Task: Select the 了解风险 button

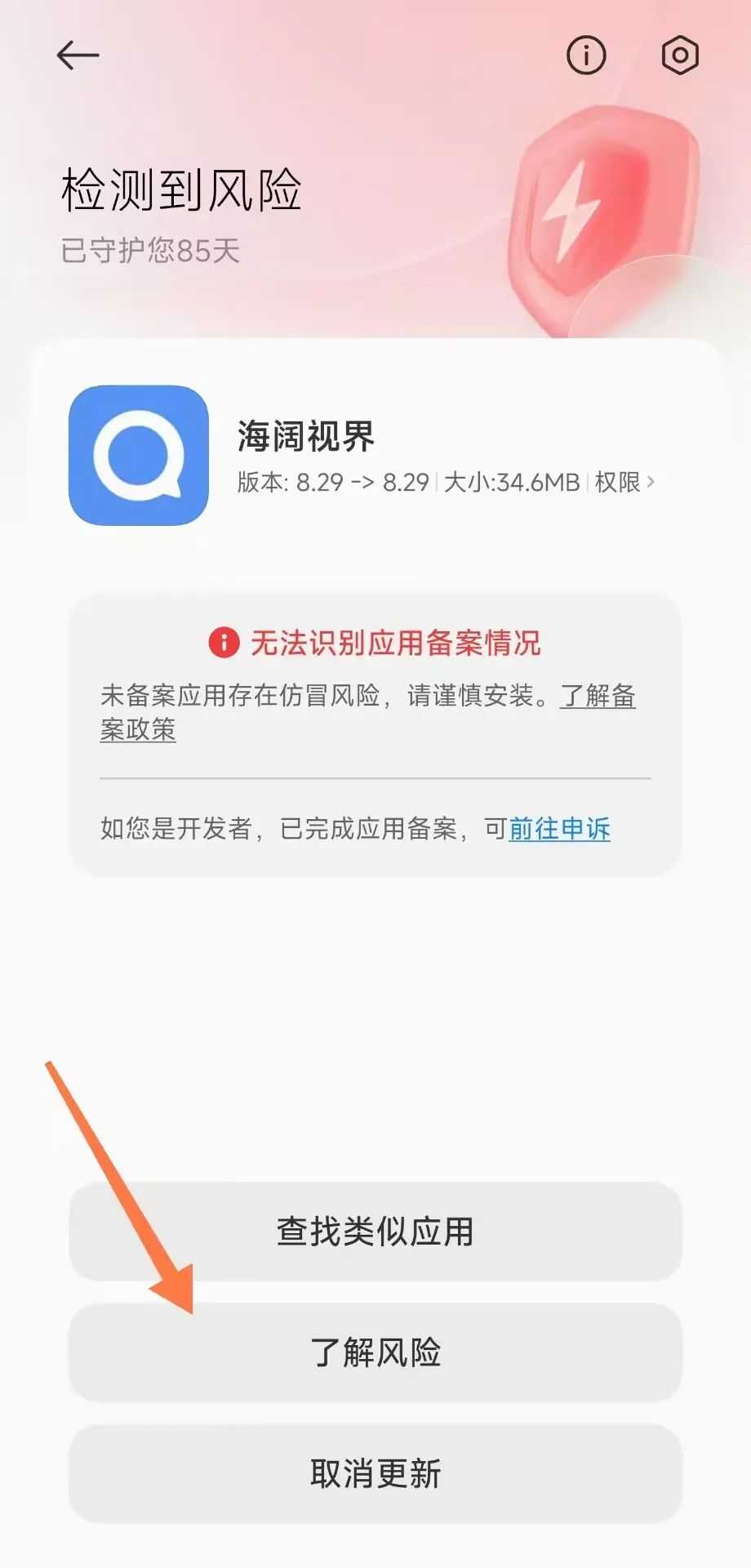Action: (x=375, y=1352)
